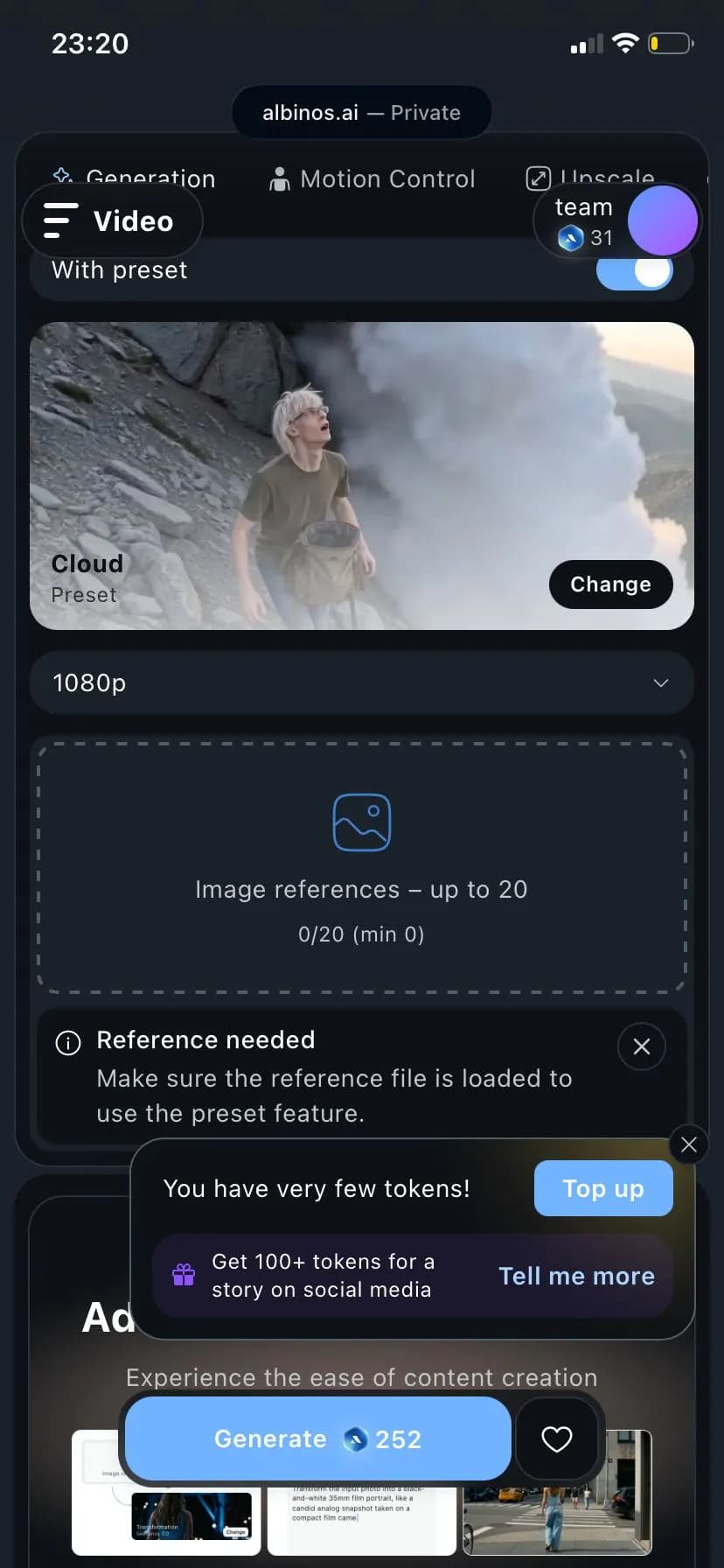
Task: Save to favorites with the heart button
Action: click(x=557, y=1438)
